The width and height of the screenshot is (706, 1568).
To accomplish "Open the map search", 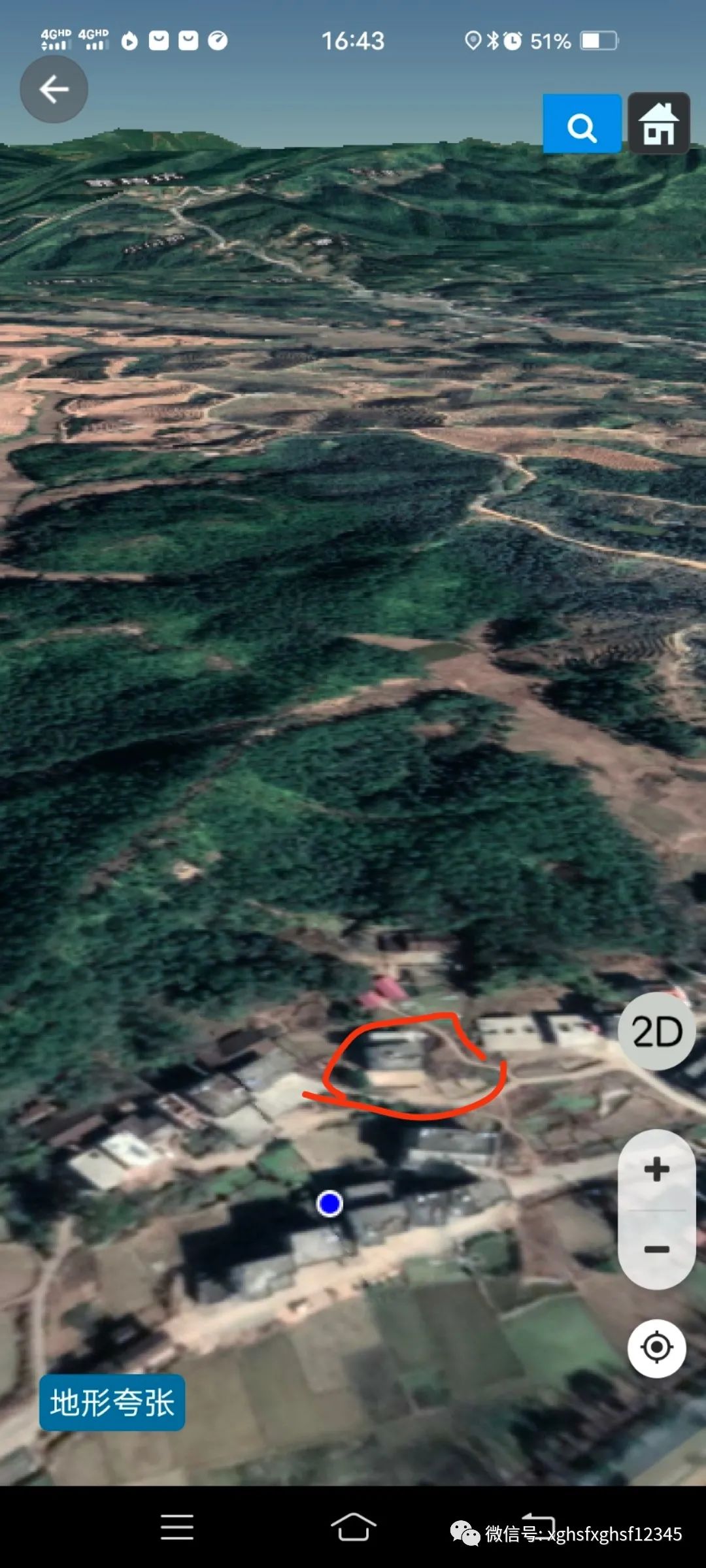I will [x=582, y=124].
